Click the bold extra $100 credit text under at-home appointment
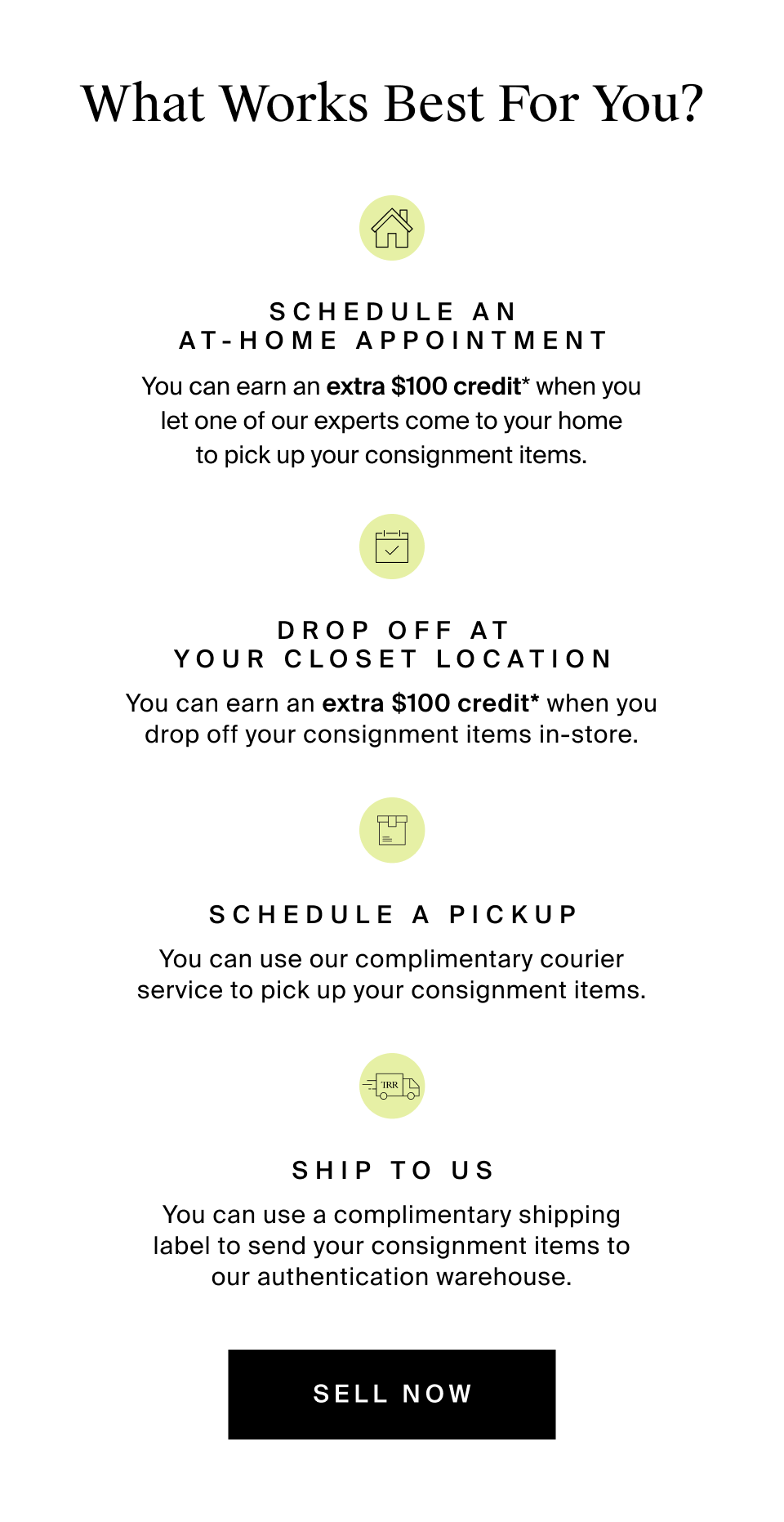 pos(425,386)
